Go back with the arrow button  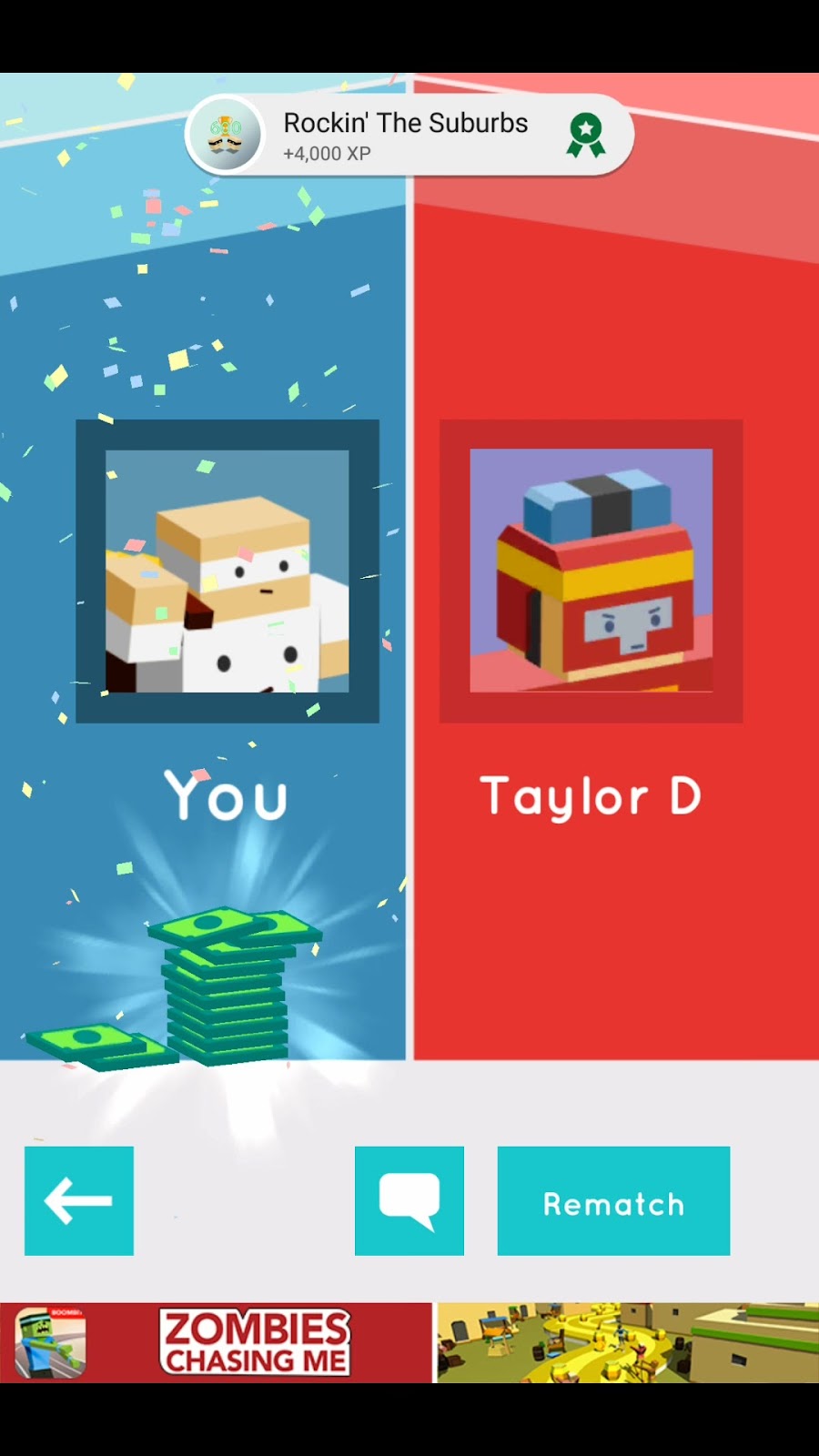(79, 1200)
